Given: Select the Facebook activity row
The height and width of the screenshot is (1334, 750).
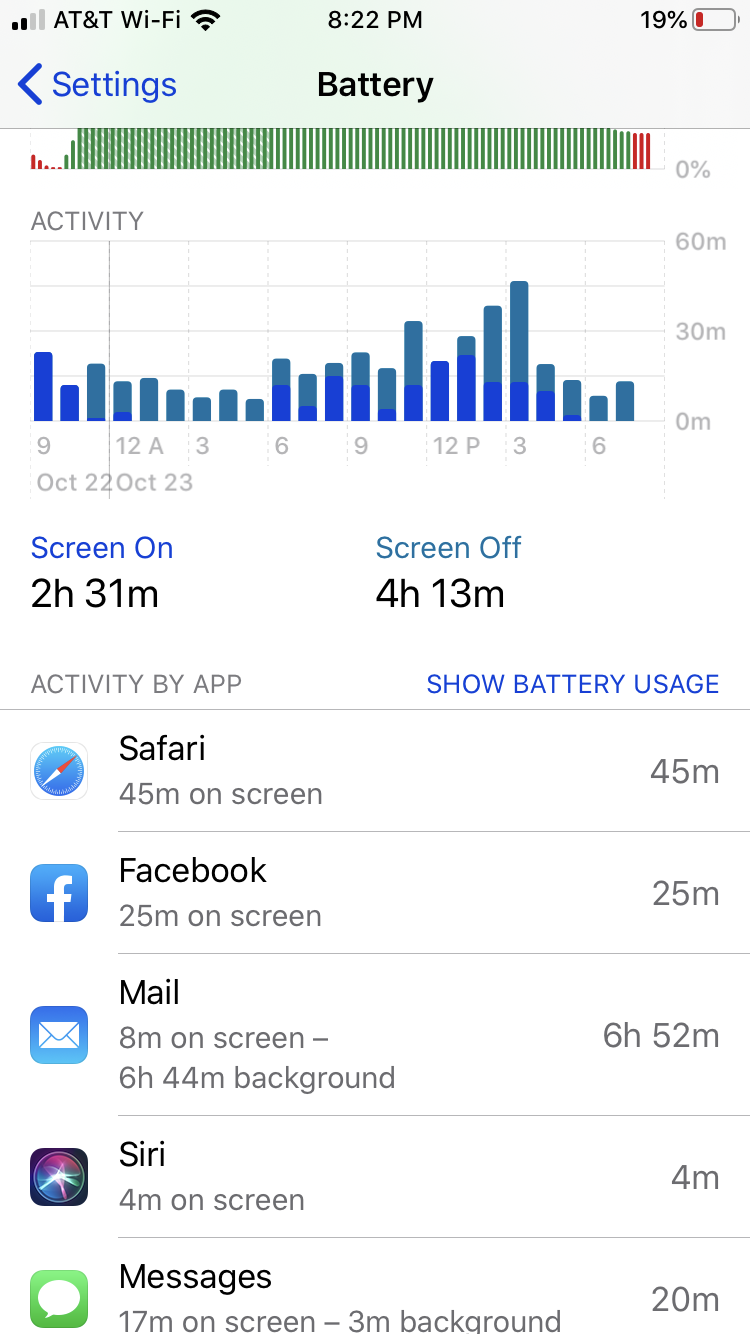Looking at the screenshot, I should [375, 893].
